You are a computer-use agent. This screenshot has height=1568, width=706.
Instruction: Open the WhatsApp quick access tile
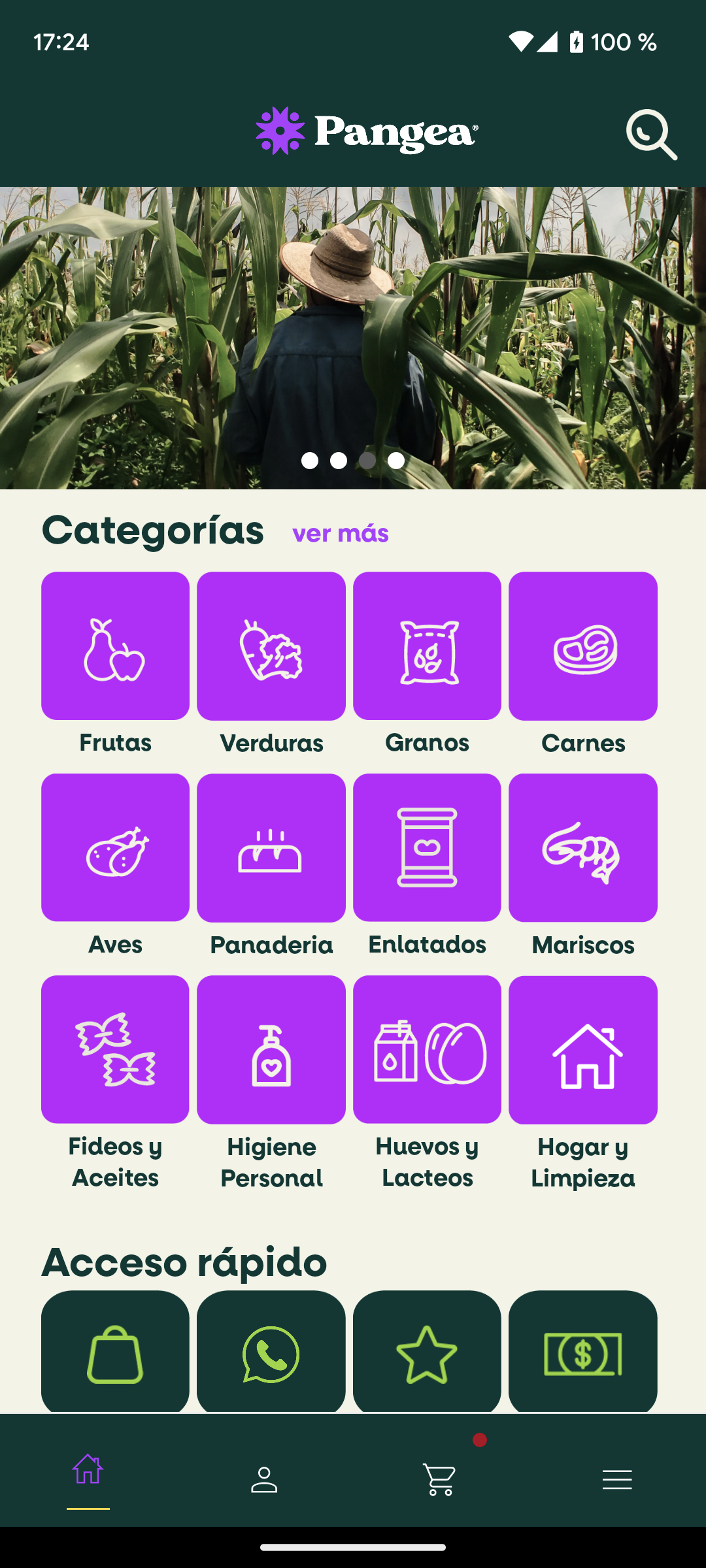click(x=271, y=1352)
